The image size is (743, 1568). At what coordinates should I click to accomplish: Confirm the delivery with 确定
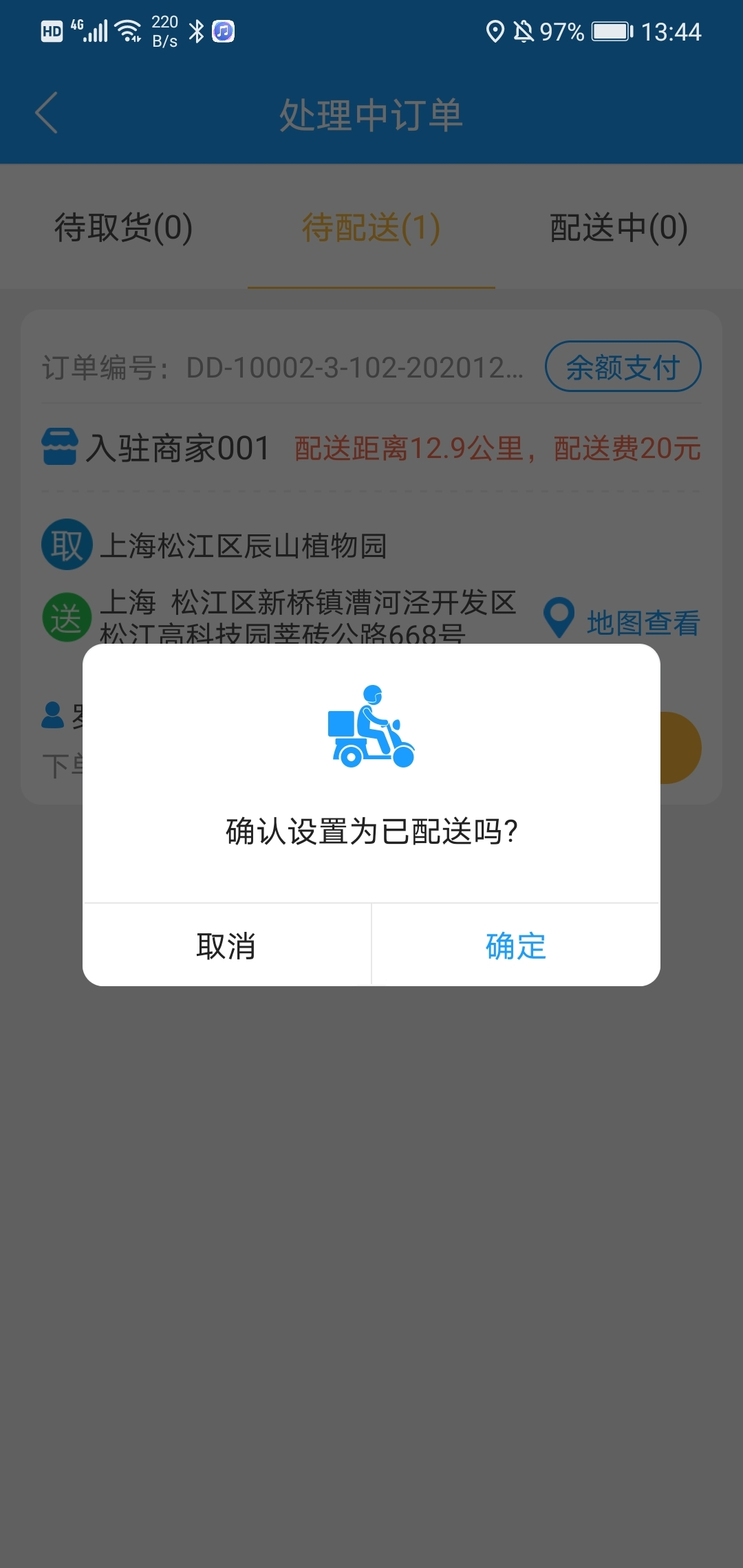point(516,946)
